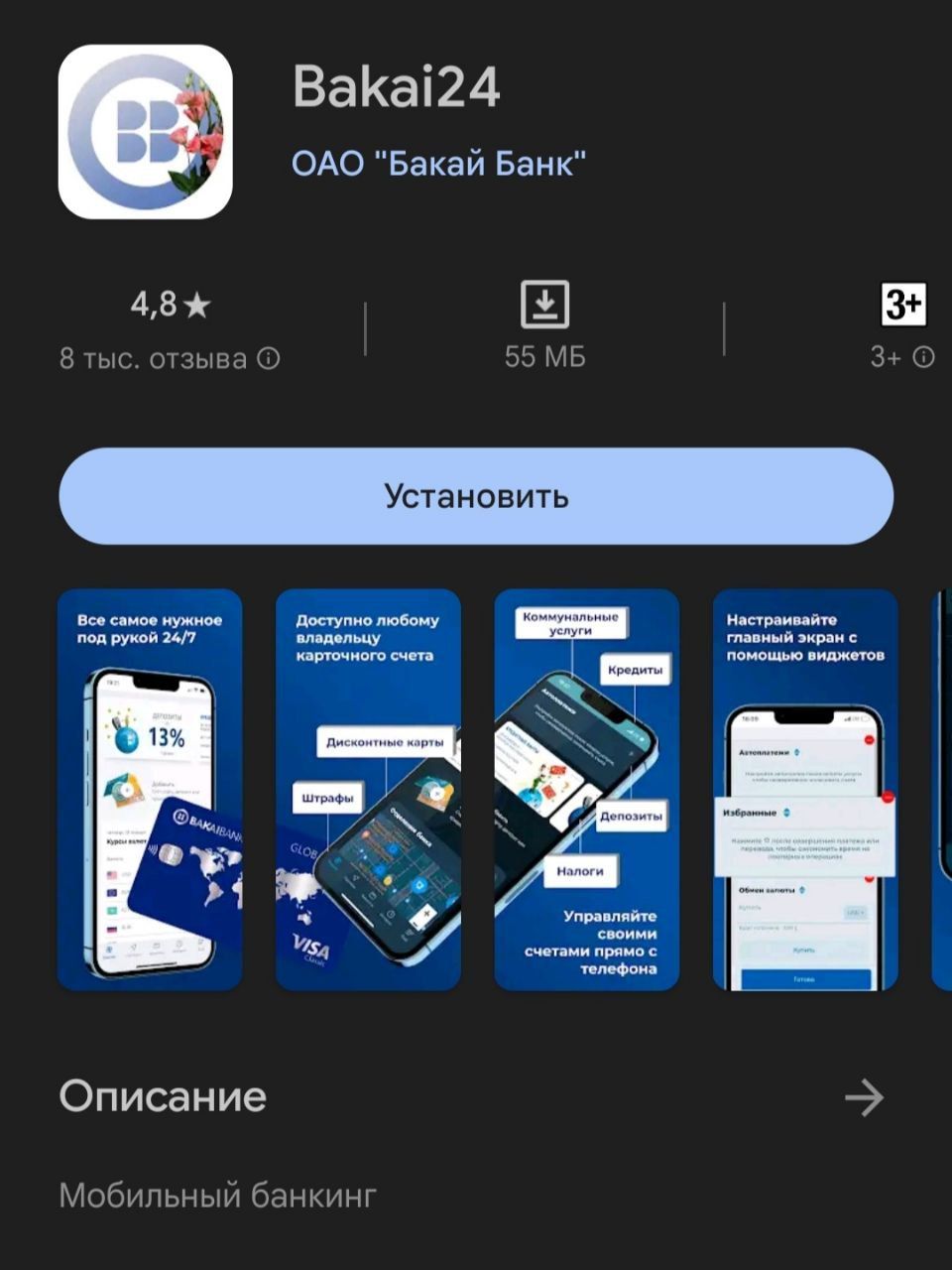Screen dimensions: 952x1270
Task: Install the Bakai24 app
Action: [x=476, y=495]
